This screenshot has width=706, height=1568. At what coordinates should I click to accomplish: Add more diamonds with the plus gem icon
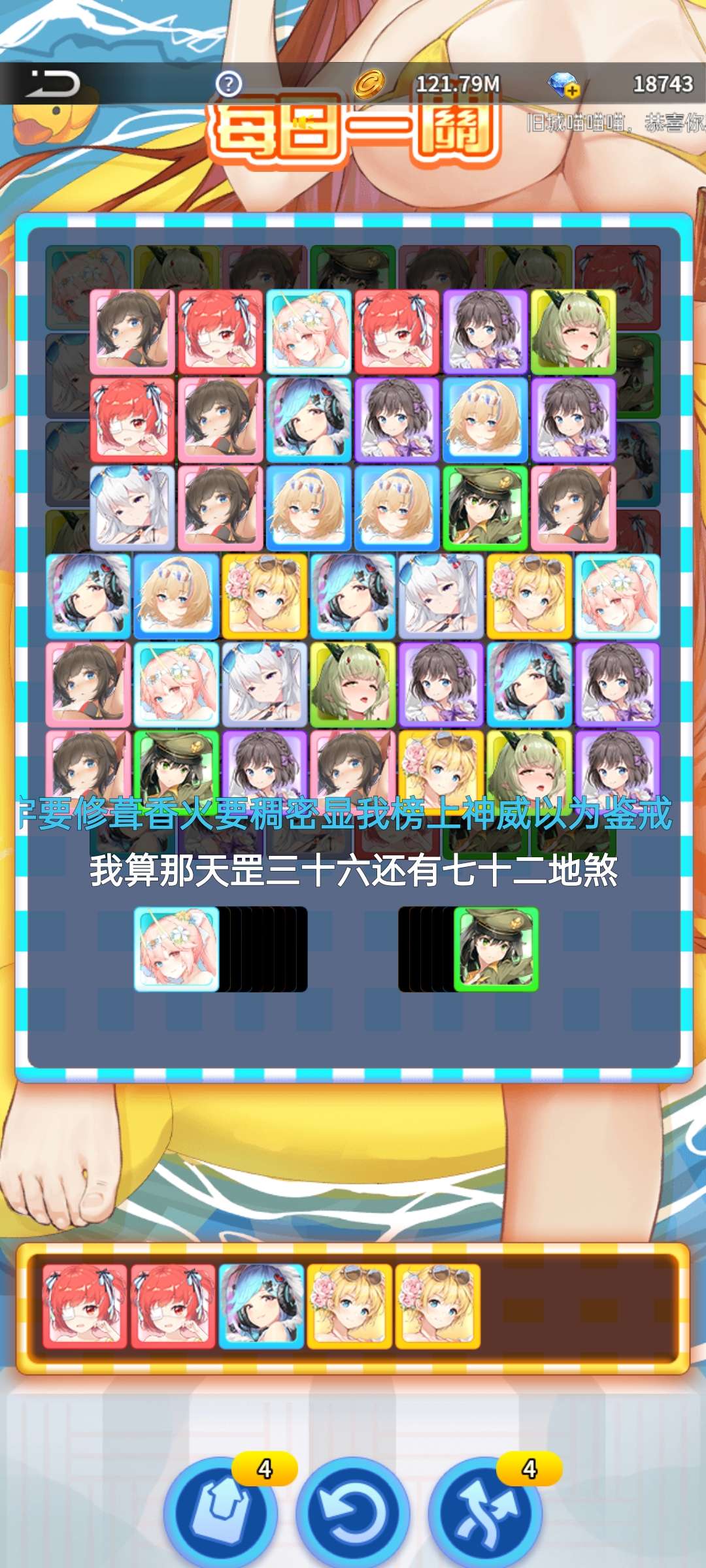[564, 84]
